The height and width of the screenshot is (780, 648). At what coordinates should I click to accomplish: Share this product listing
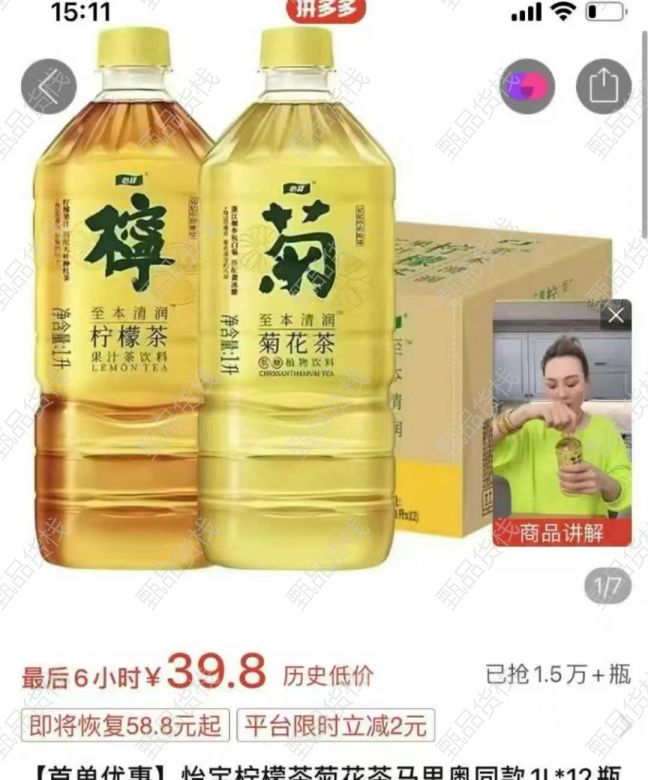[x=603, y=87]
